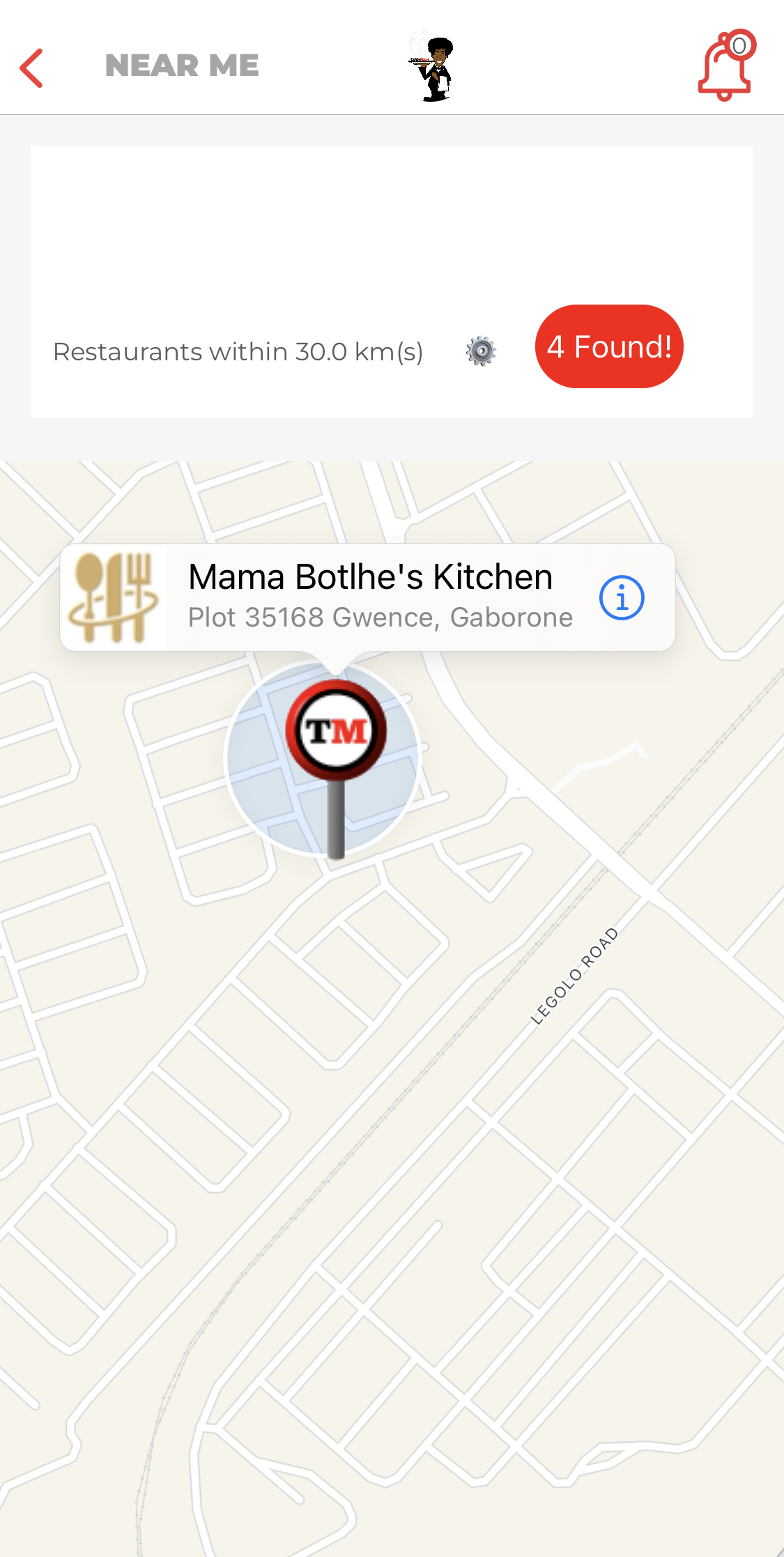This screenshot has width=784, height=1557.
Task: Select the gear icon to adjust search radius
Action: tap(479, 351)
